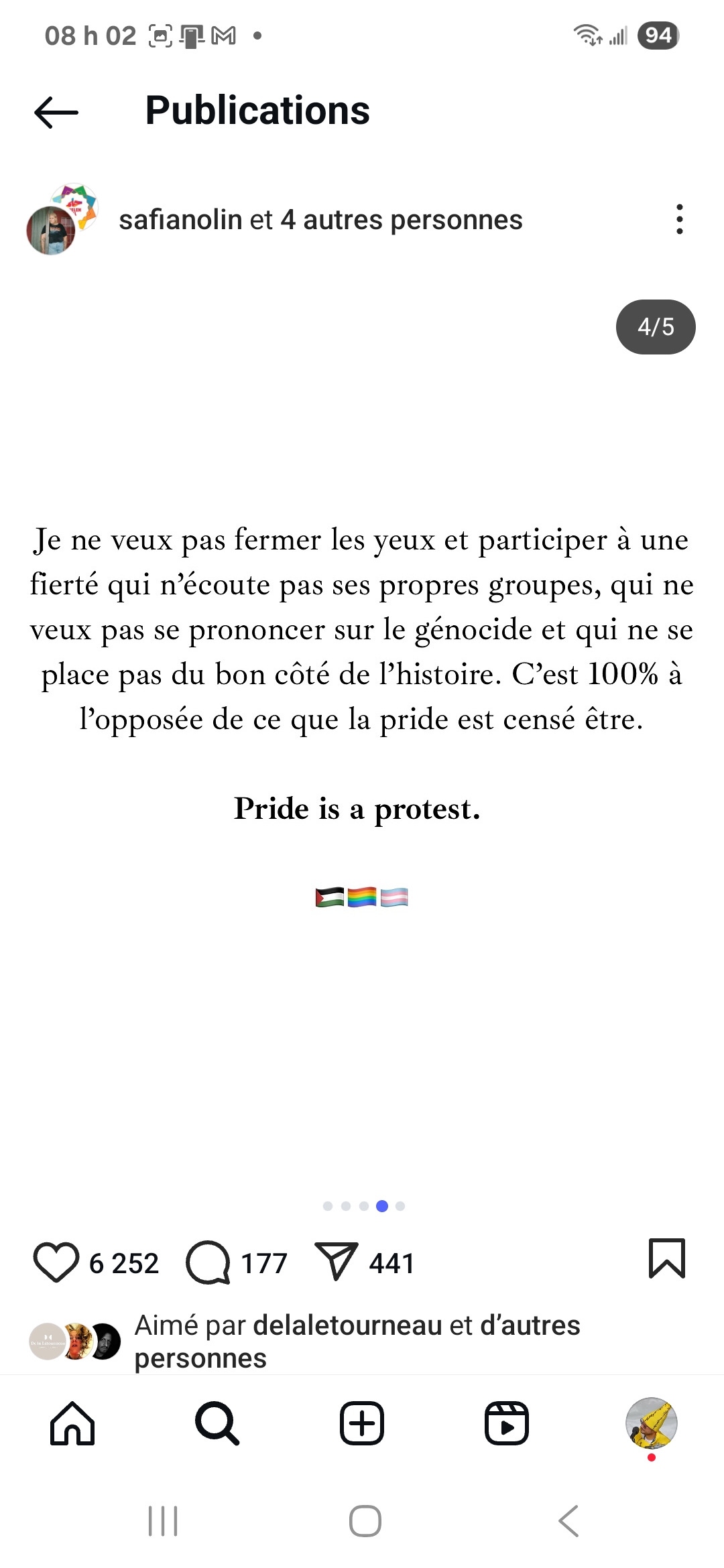
Task: Open the post's three-dot options menu
Action: click(x=679, y=219)
